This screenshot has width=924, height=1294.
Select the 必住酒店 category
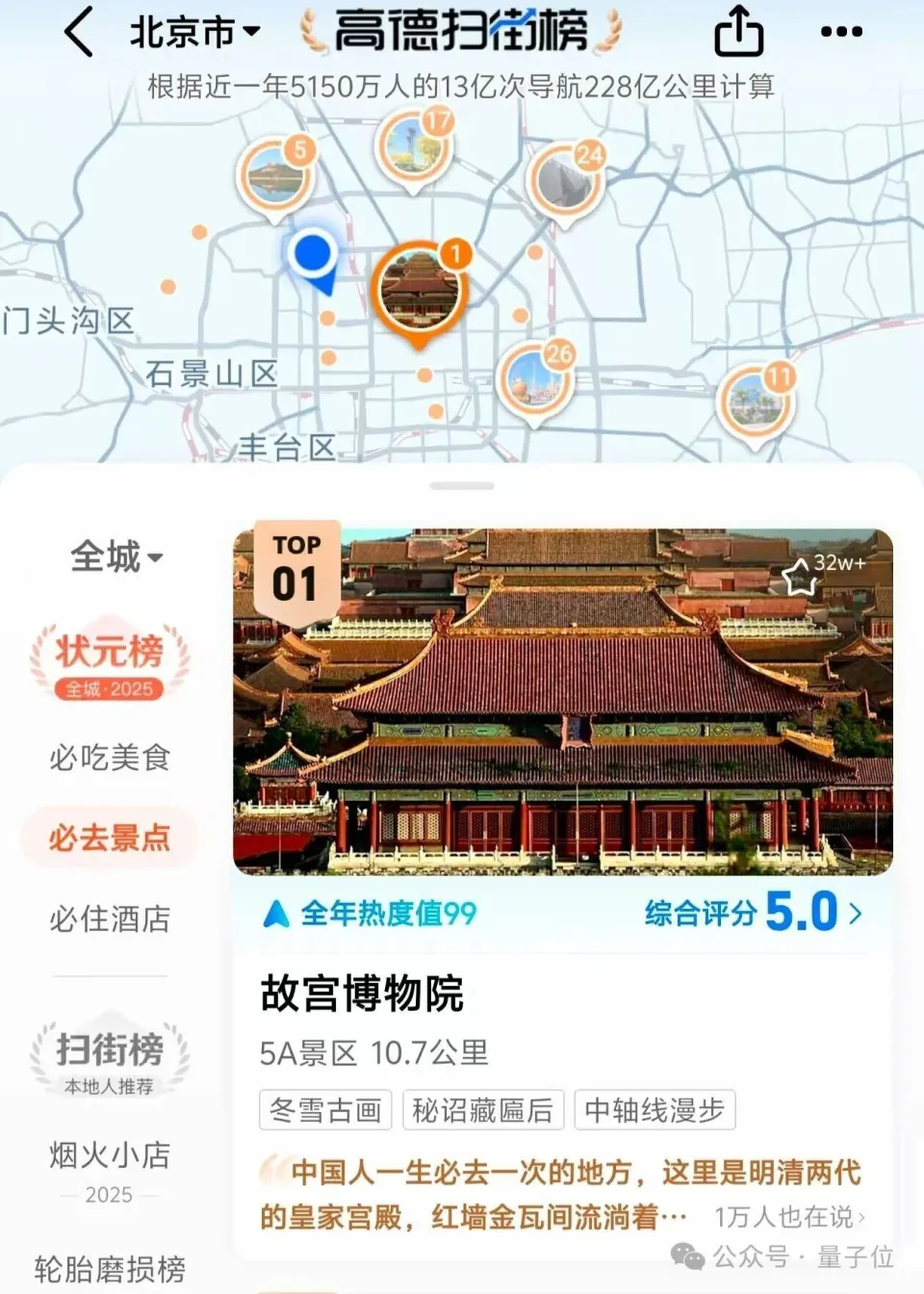[109, 919]
